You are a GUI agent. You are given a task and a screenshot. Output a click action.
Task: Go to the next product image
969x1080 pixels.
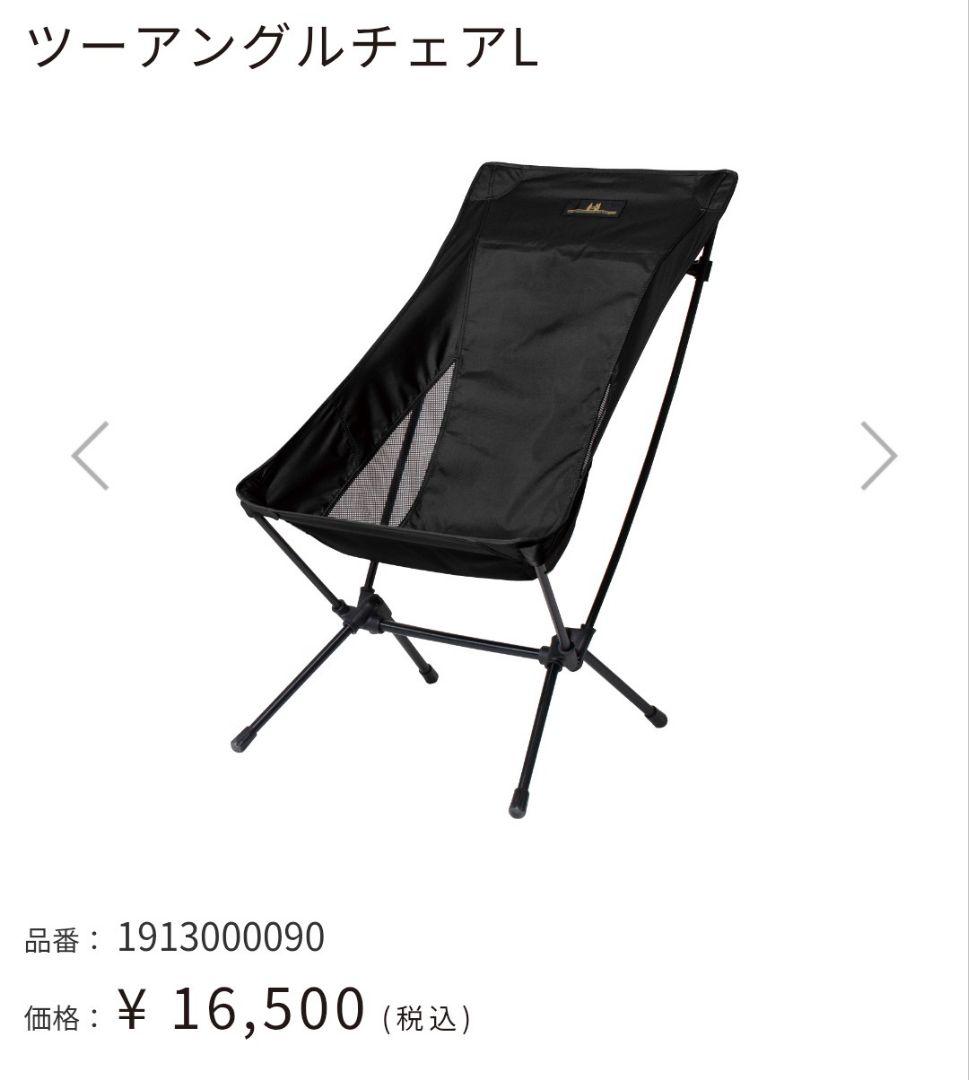pos(878,456)
